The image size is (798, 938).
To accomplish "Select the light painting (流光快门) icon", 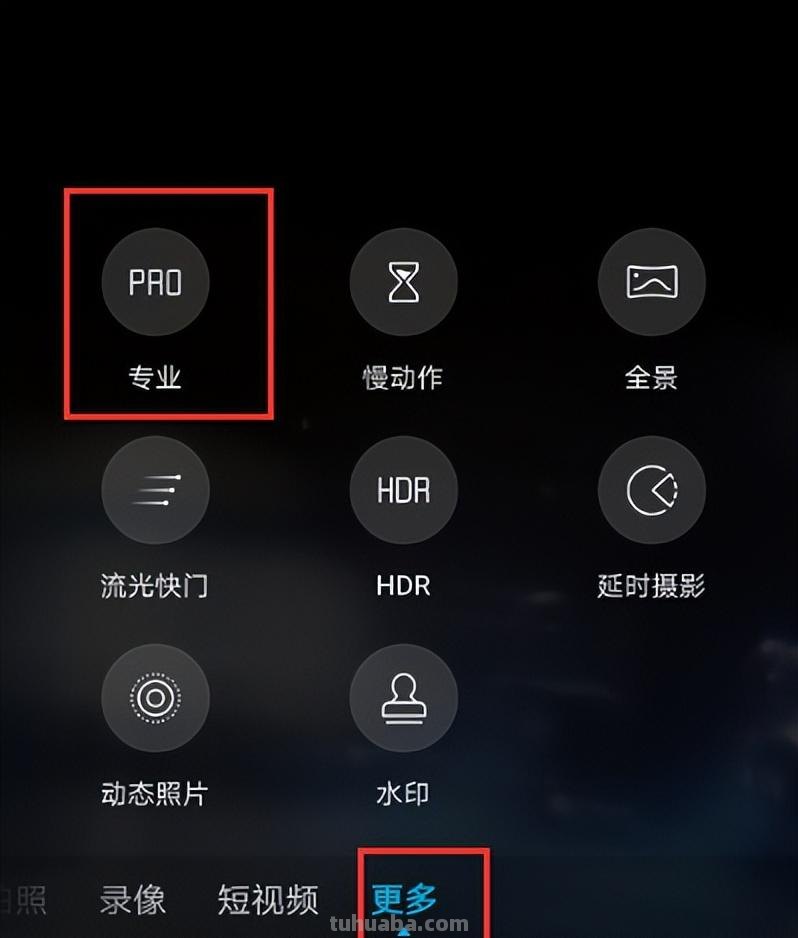I will tap(156, 490).
